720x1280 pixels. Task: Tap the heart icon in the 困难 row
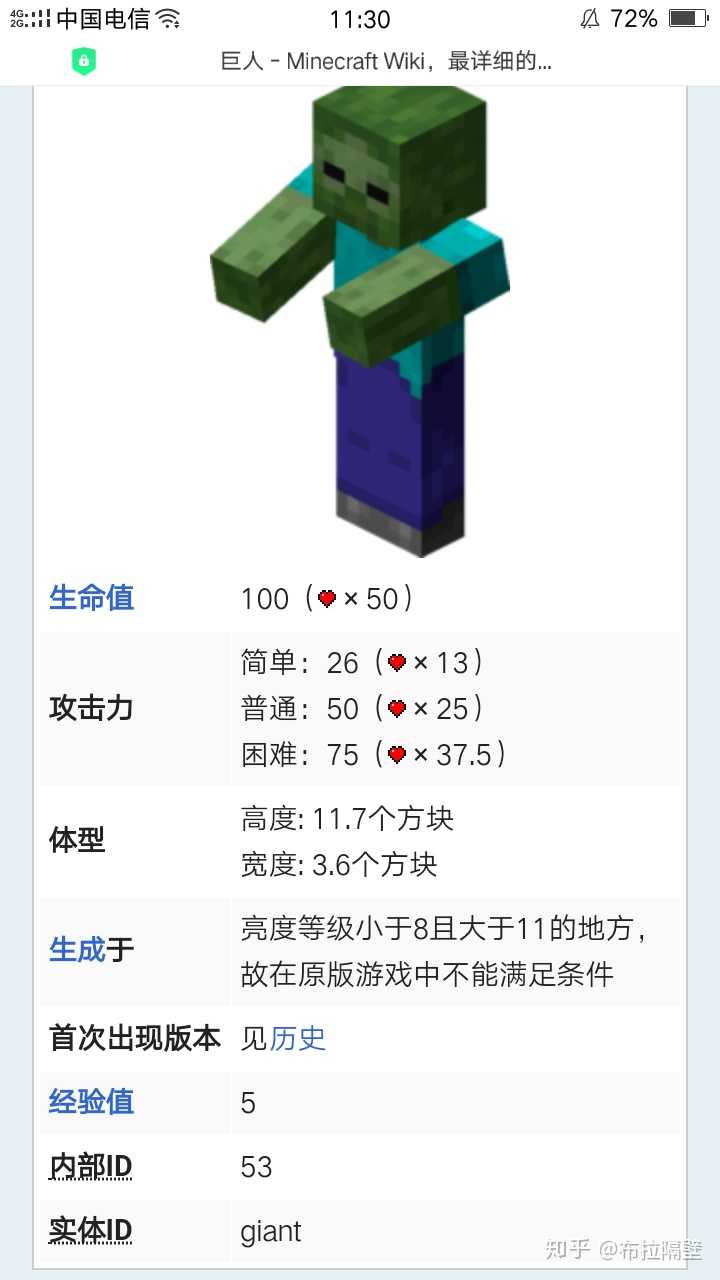tap(395, 754)
